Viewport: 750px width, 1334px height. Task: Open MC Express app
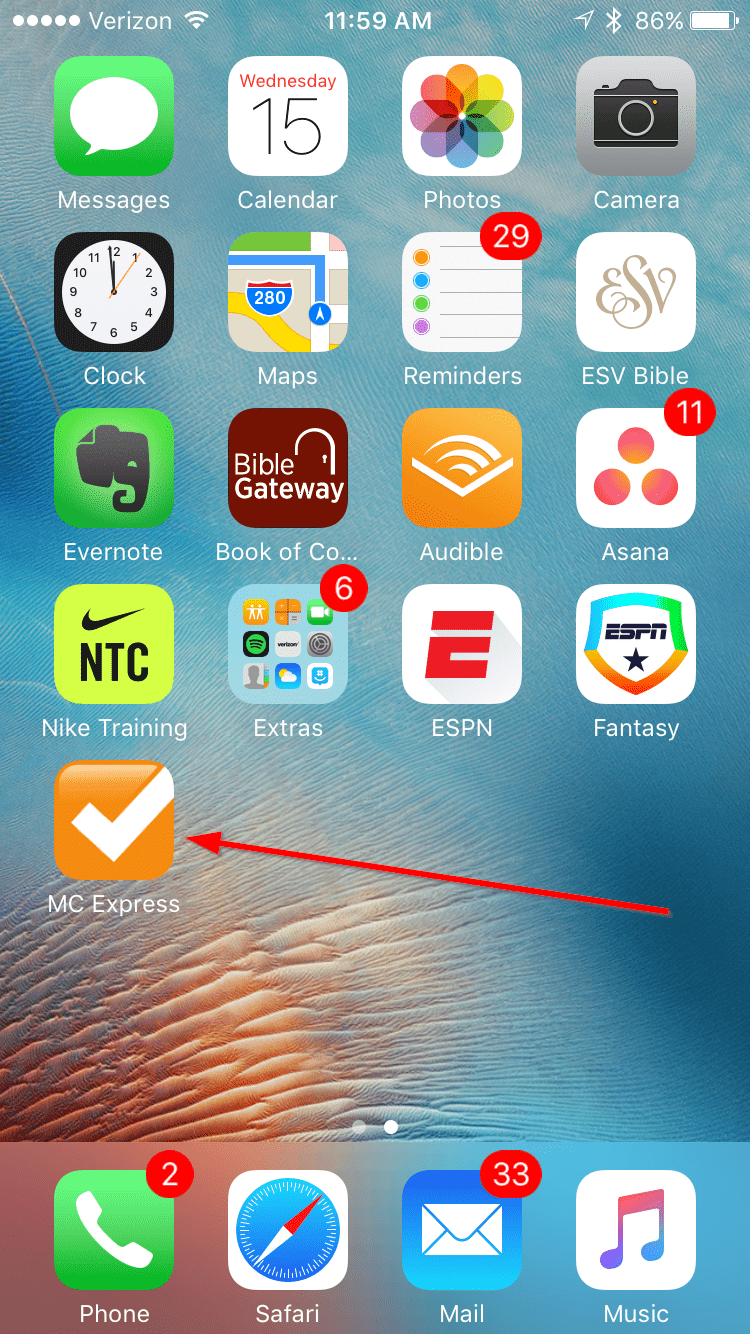(114, 820)
